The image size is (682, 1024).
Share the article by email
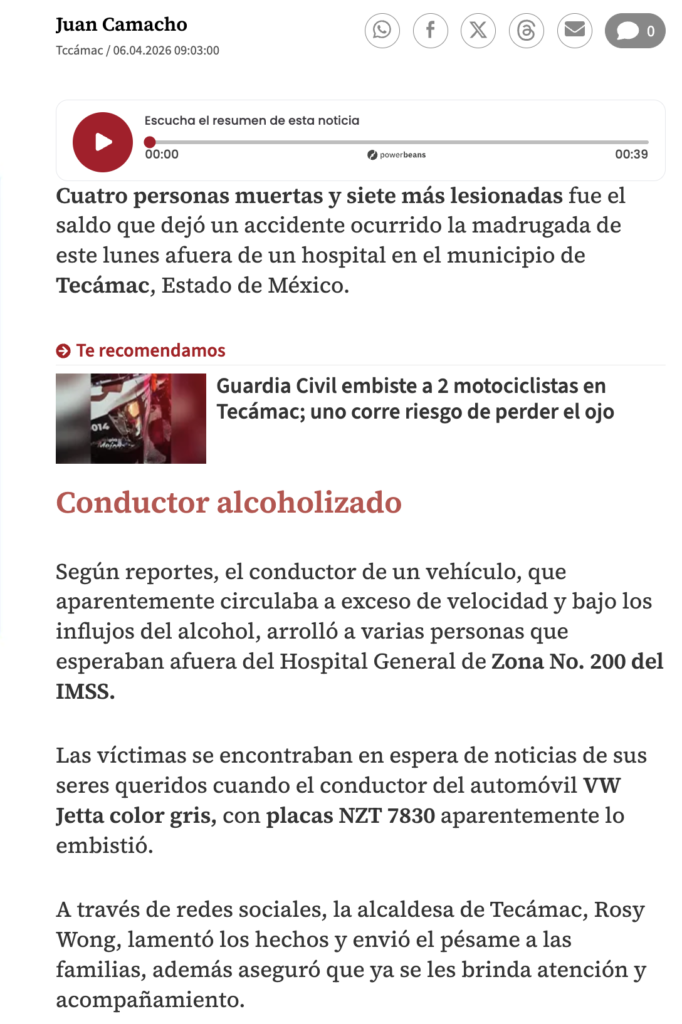pos(574,31)
